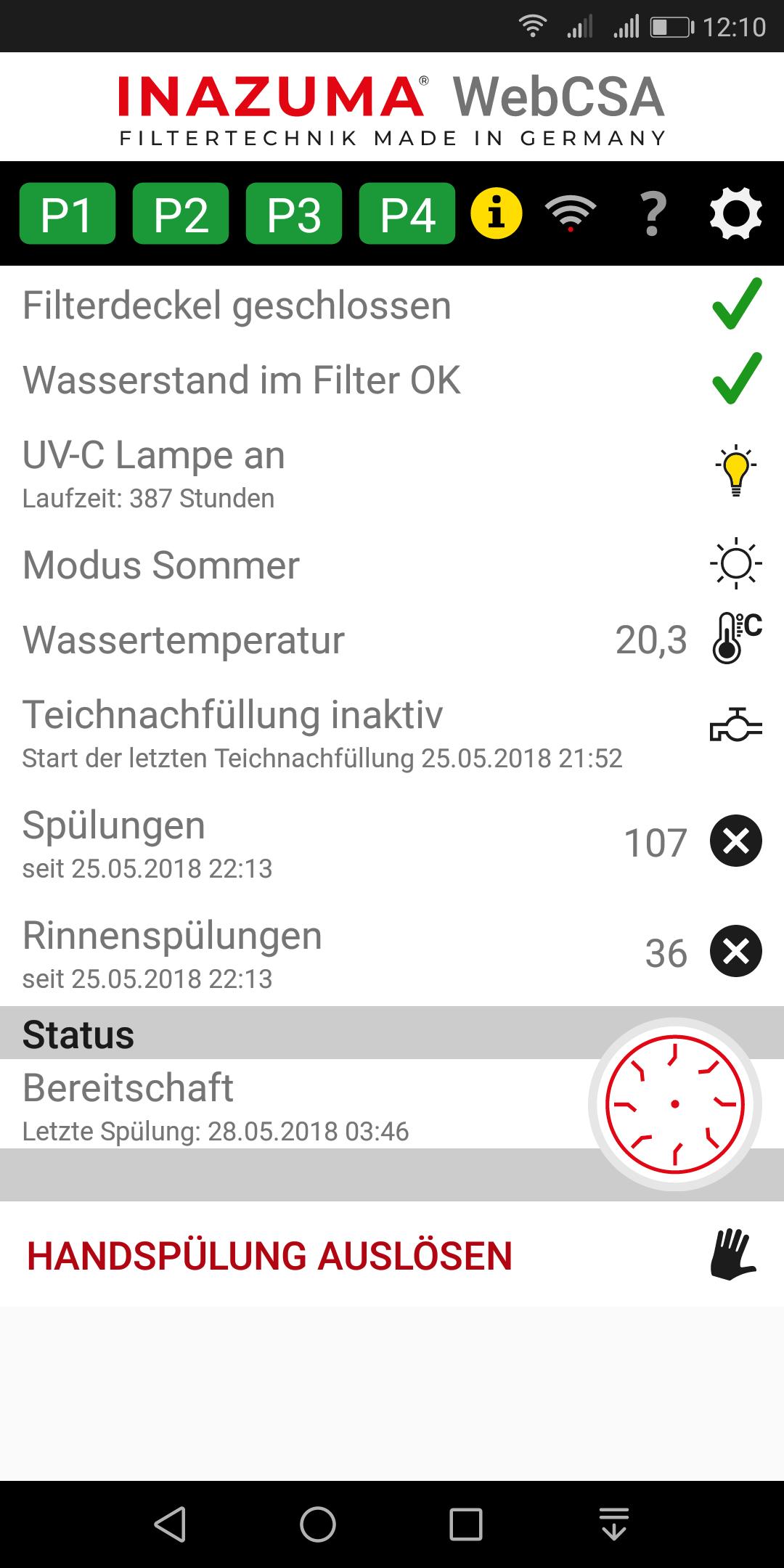The image size is (784, 1568).
Task: Select pump P4
Action: (x=407, y=214)
